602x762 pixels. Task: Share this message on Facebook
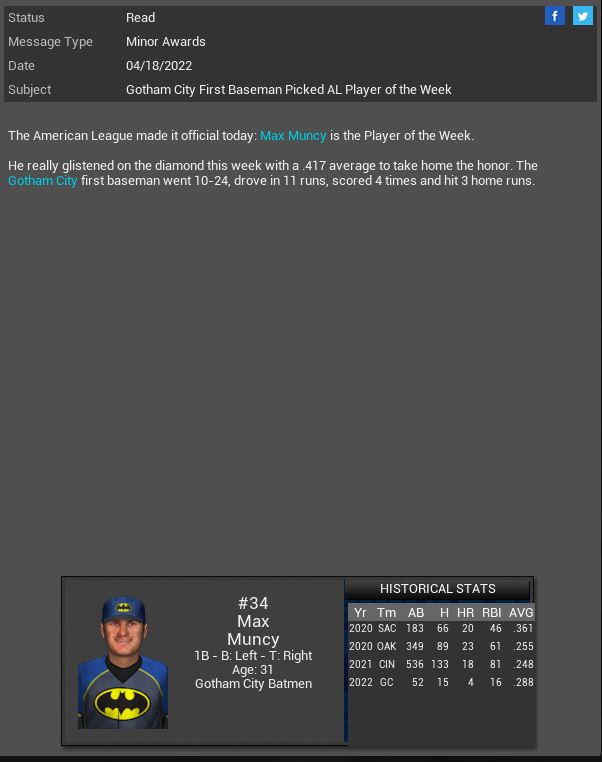coord(554,16)
